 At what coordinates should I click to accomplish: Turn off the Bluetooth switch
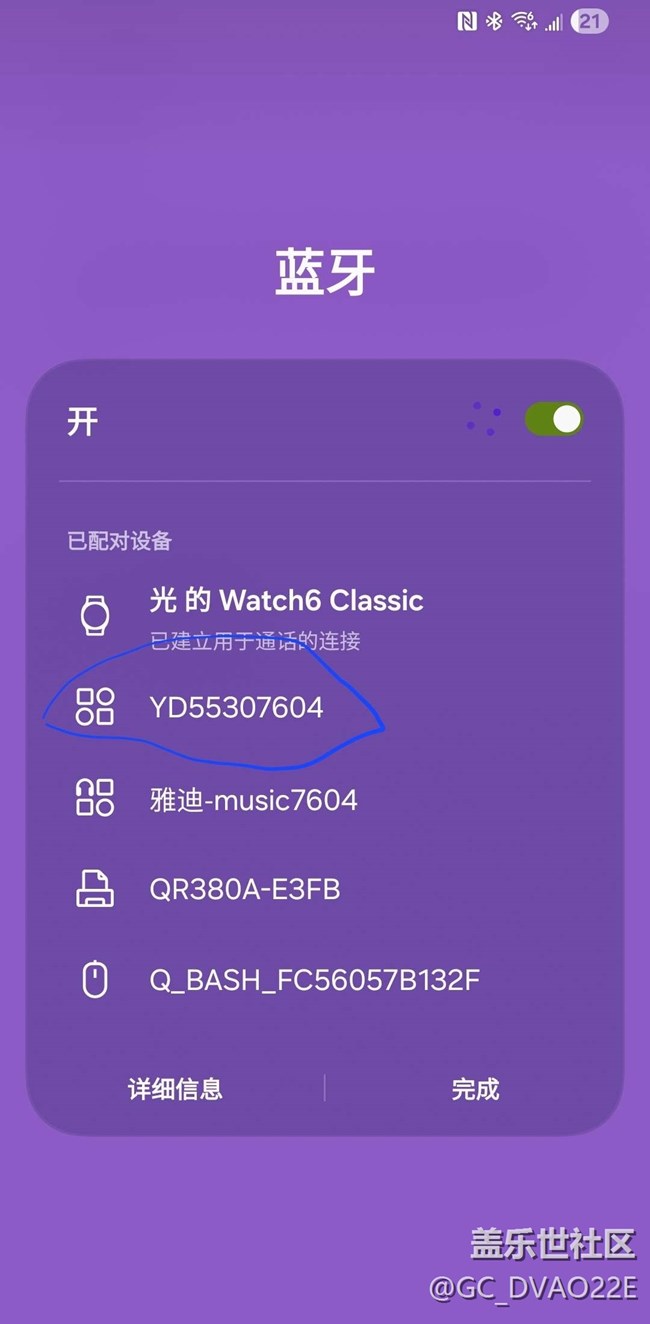554,419
